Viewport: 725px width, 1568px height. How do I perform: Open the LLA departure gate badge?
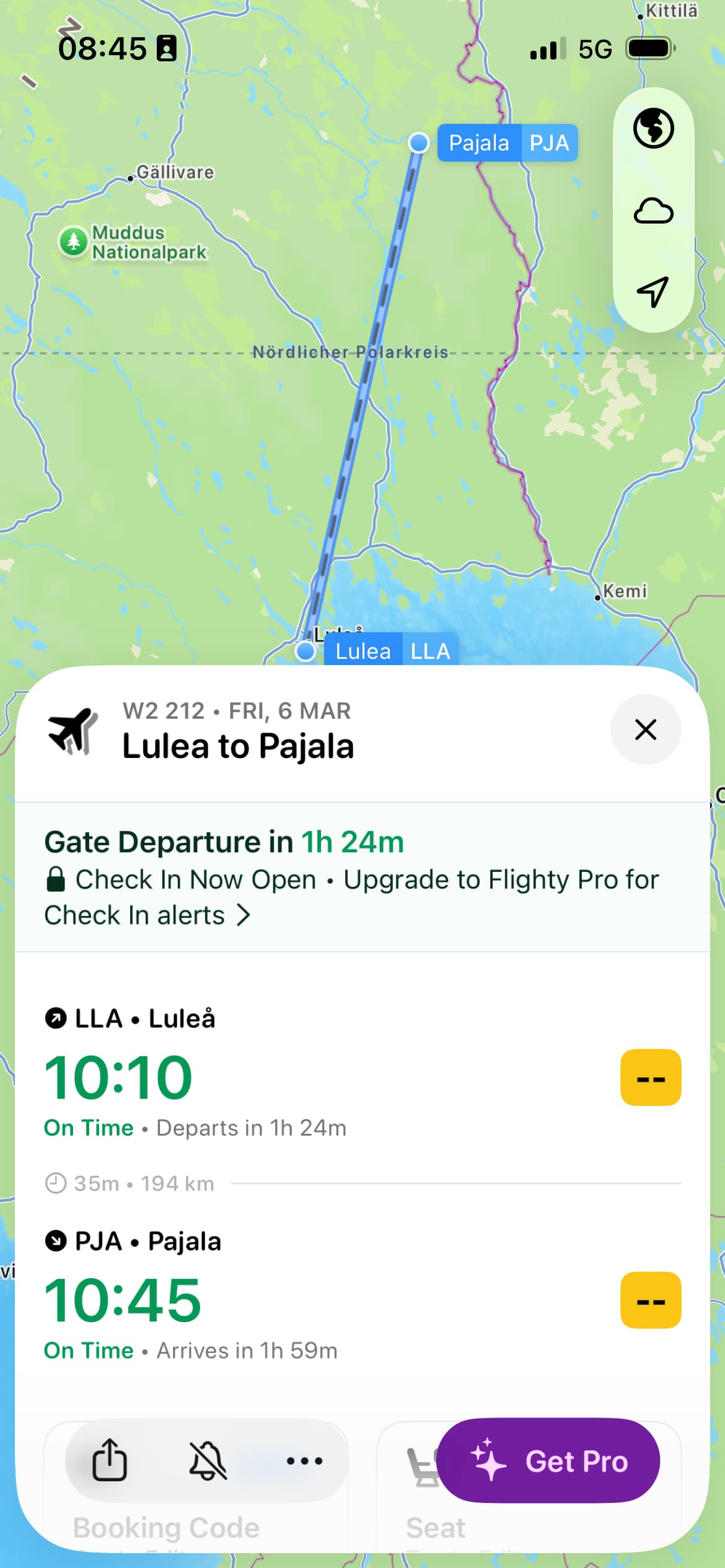650,1078
